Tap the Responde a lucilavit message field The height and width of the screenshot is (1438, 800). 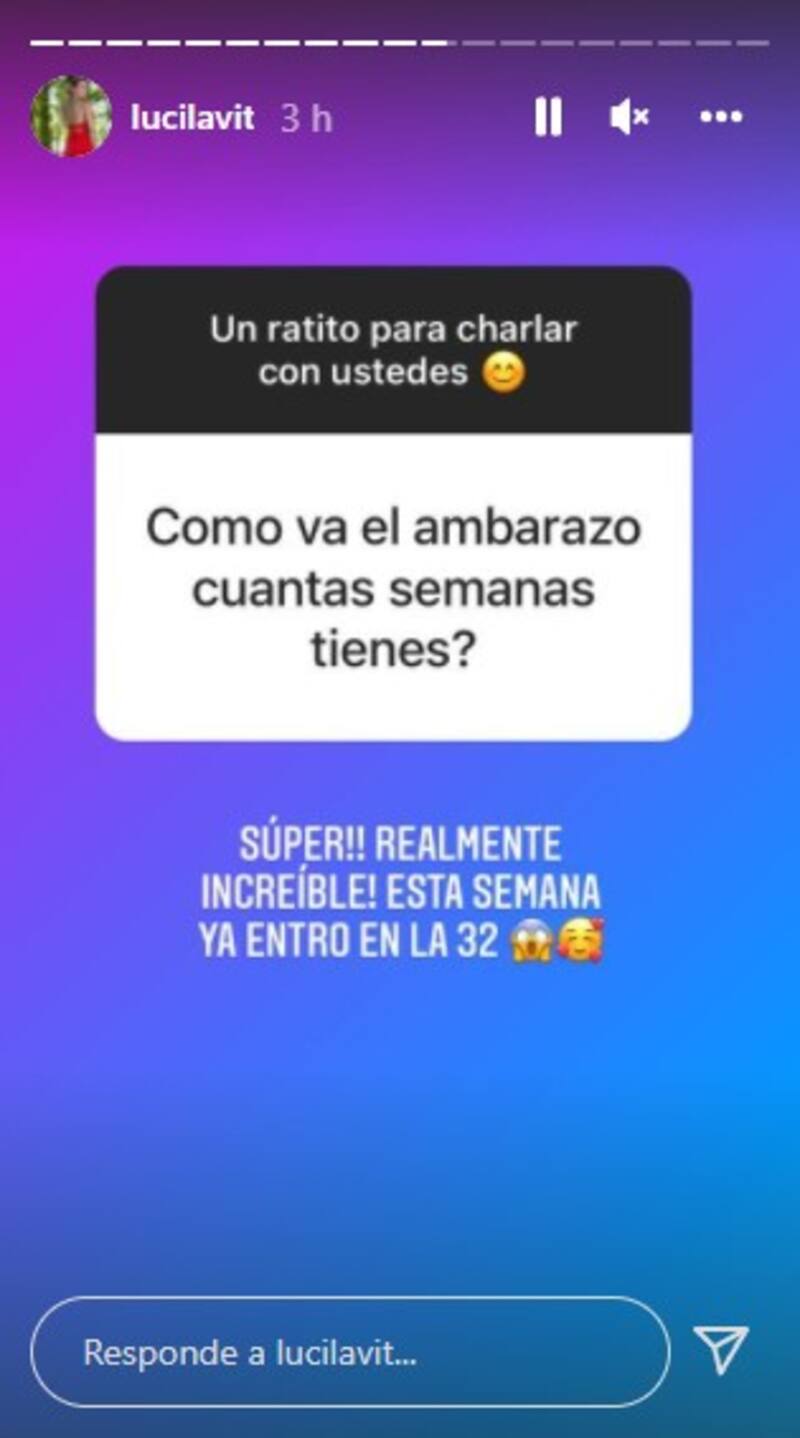pos(350,1353)
